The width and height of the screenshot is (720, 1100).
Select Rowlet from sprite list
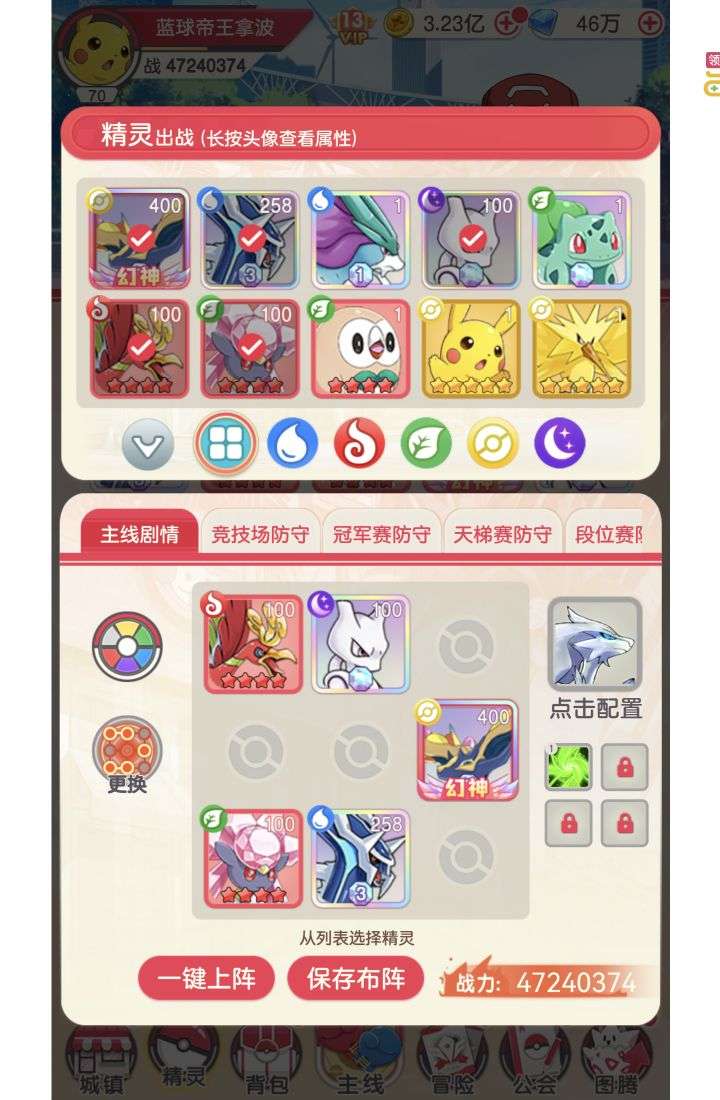coord(360,348)
